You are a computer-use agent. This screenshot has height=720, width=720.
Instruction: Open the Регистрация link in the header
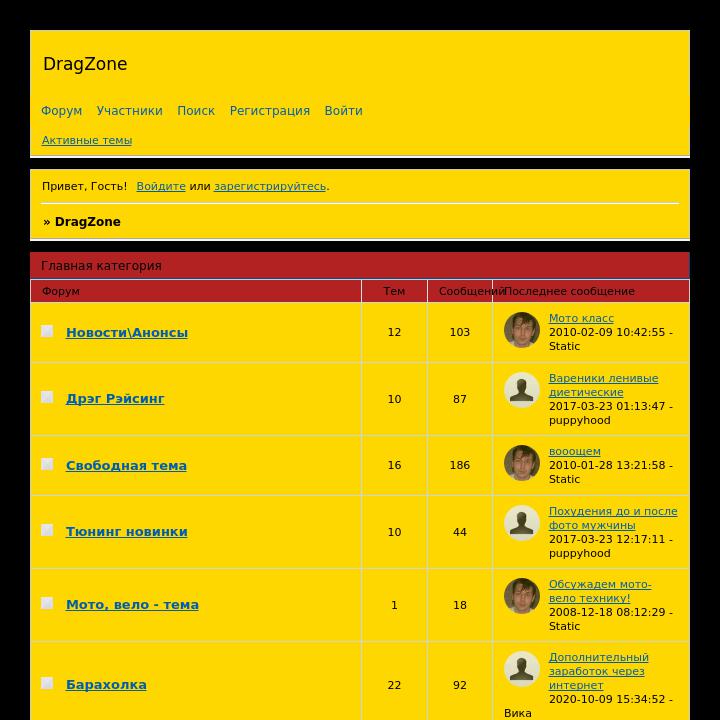pyautogui.click(x=269, y=111)
